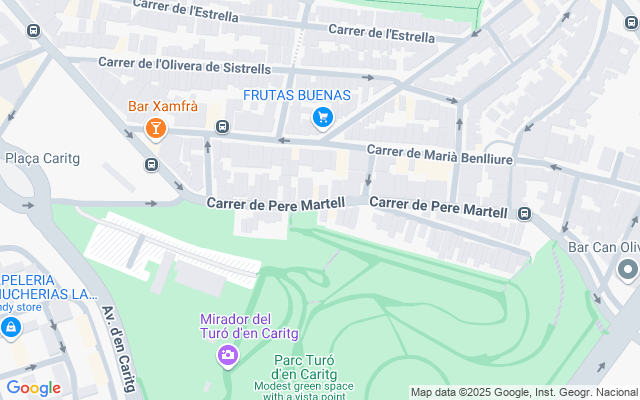Select bus stop on Carrer de Pere Martell

[x=524, y=213]
